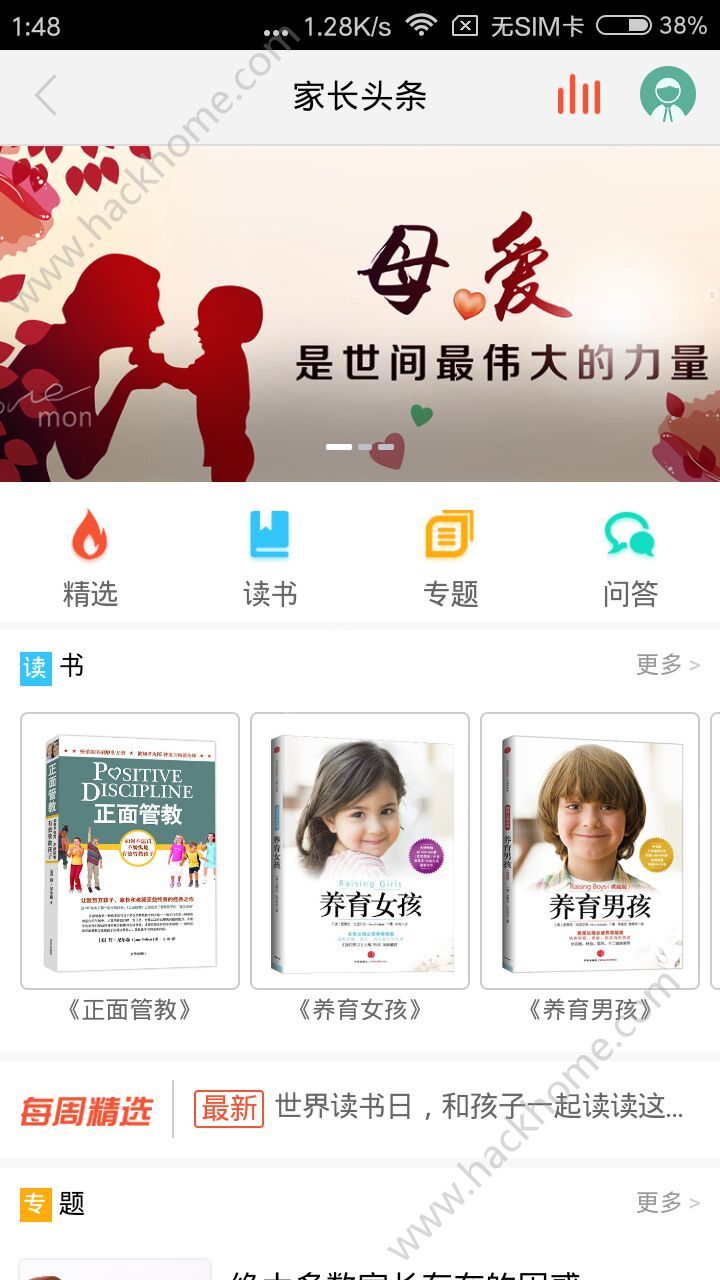Open the book 《正面管教》
Screen dimensions: 720x1280
pos(130,852)
